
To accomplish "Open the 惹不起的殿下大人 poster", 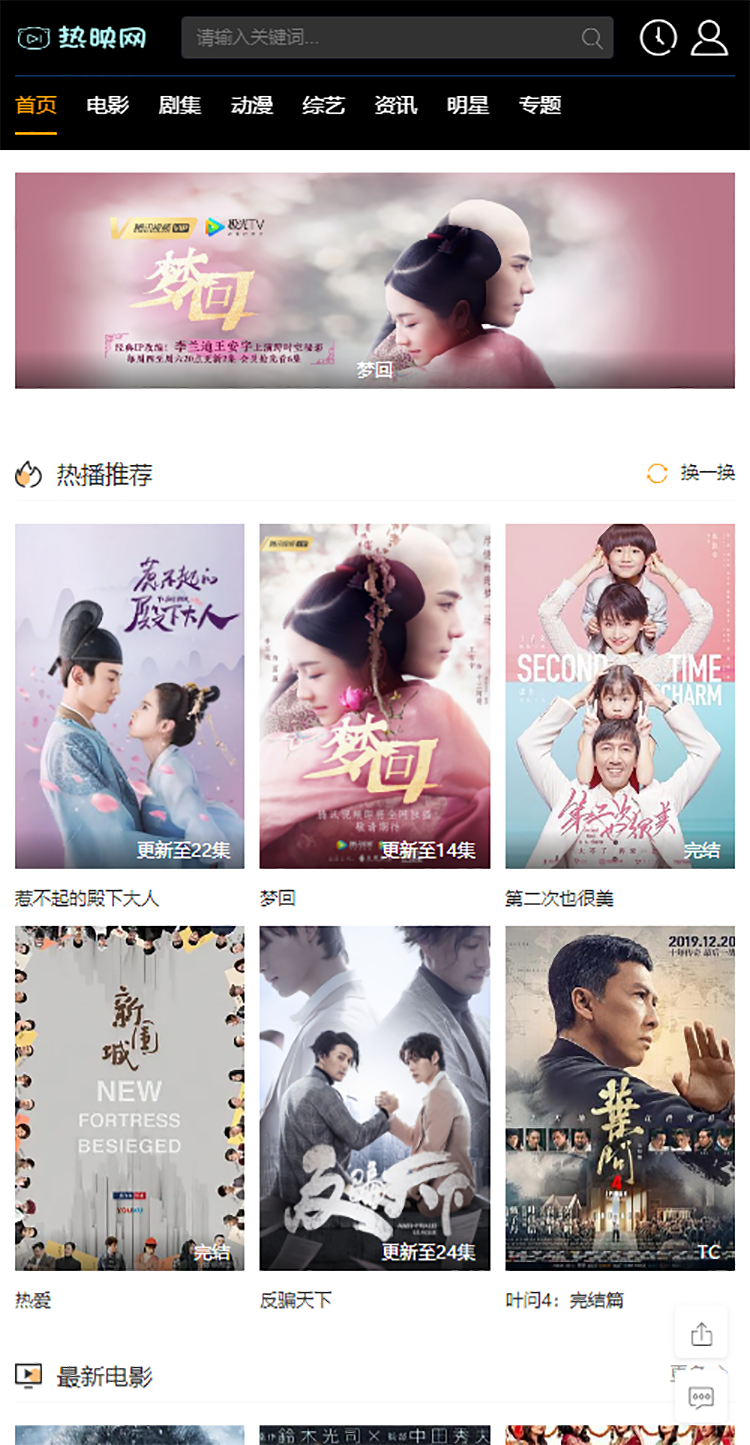I will 130,696.
